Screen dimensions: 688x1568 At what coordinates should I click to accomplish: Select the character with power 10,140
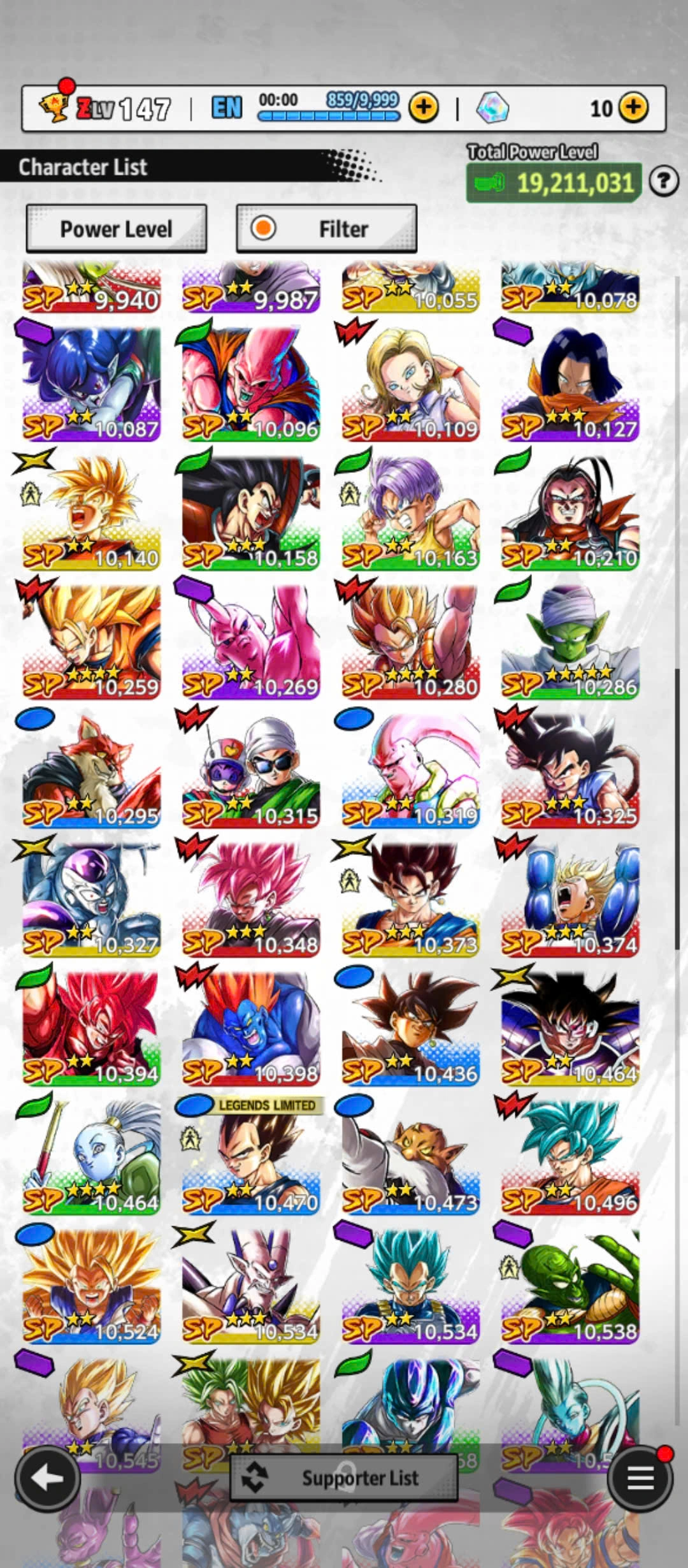tap(92, 512)
